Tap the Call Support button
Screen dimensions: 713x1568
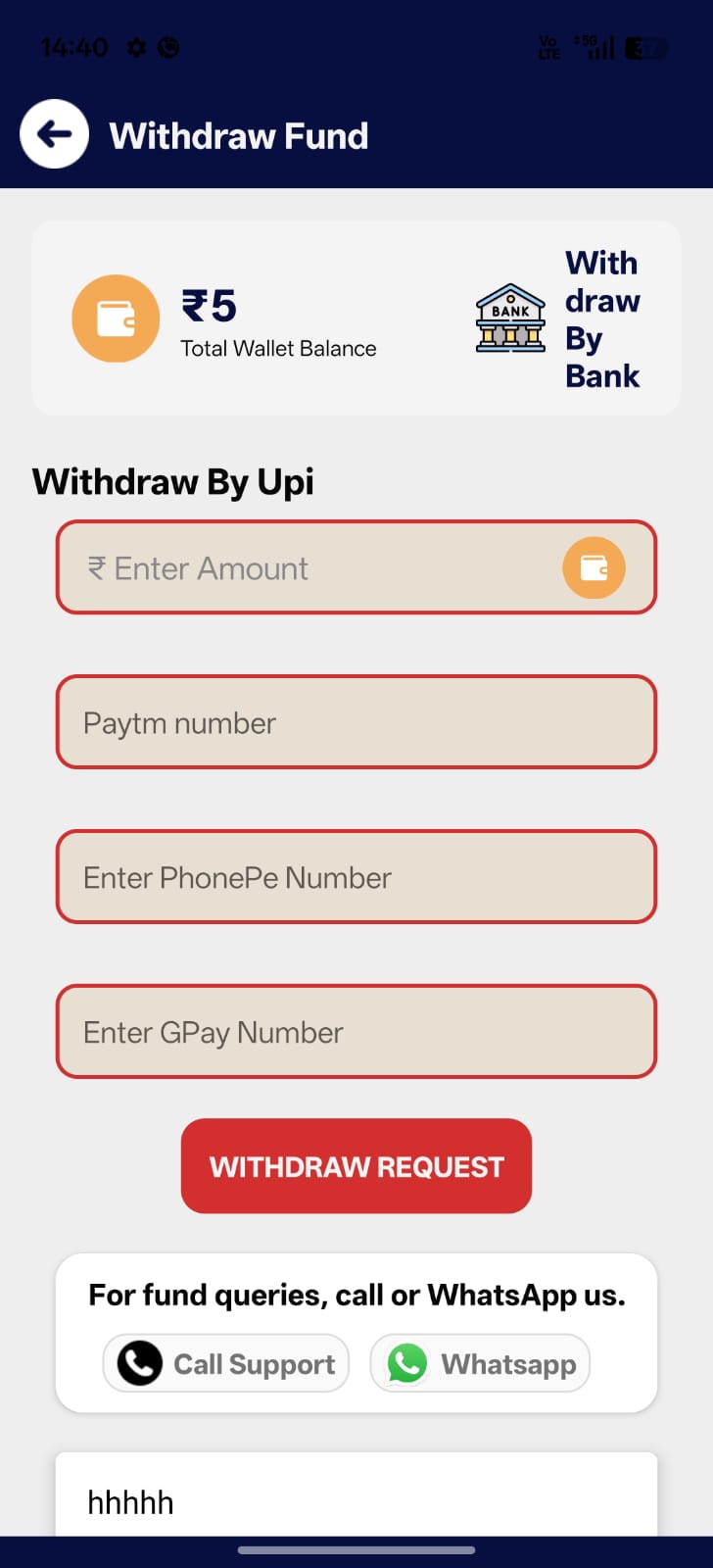pos(225,1362)
